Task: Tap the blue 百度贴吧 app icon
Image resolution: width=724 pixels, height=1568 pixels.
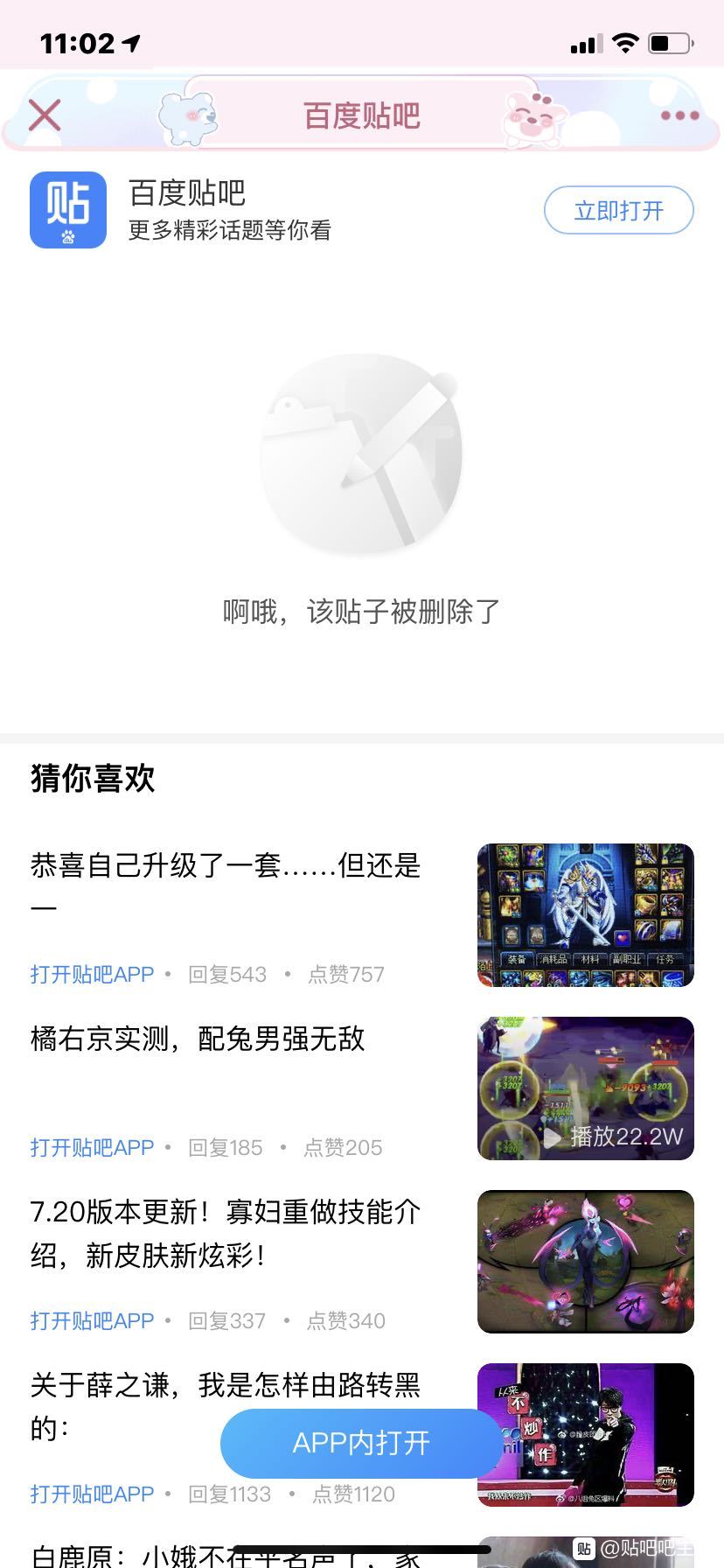Action: 68,210
